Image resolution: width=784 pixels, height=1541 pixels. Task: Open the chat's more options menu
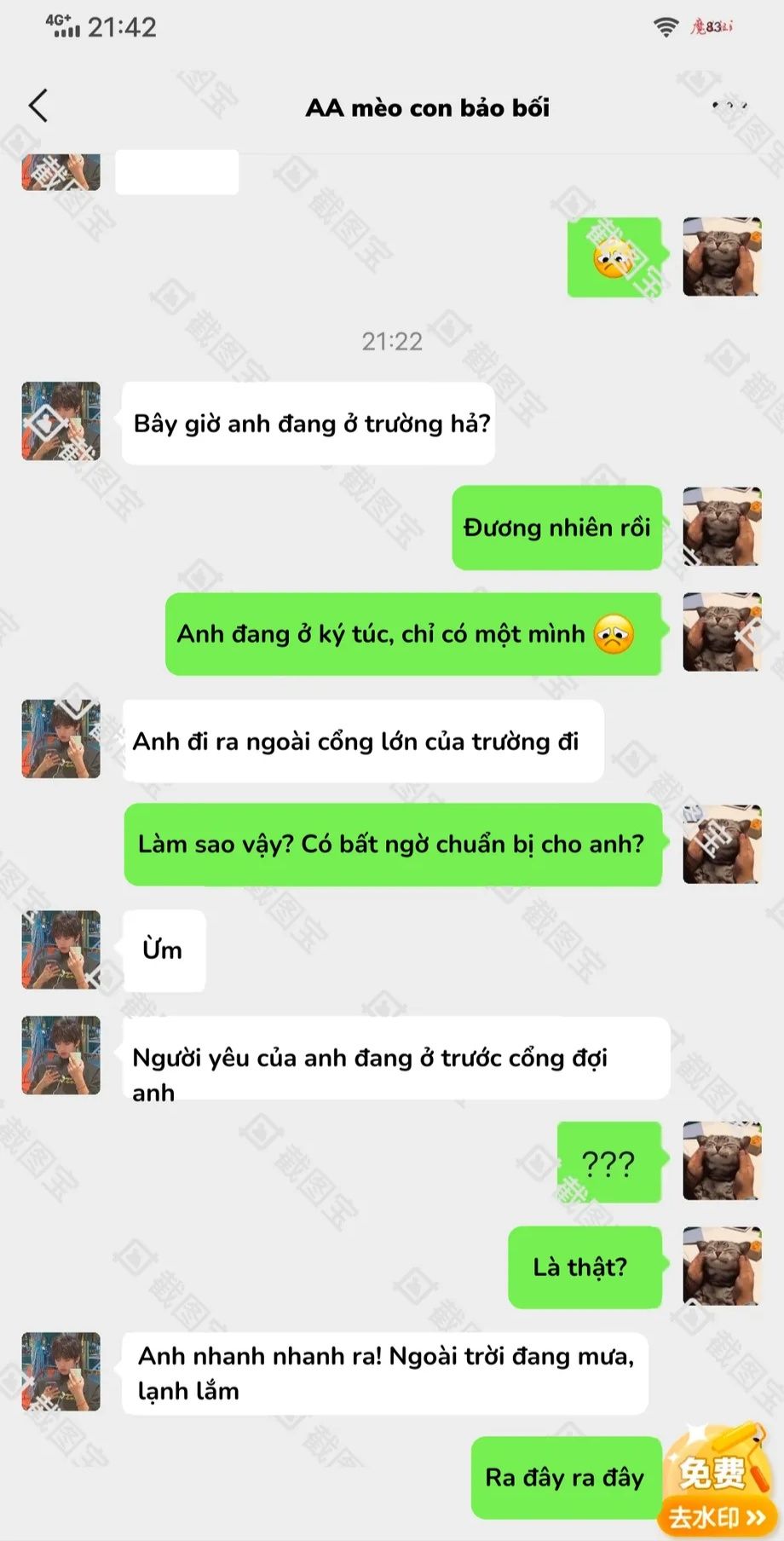[729, 107]
